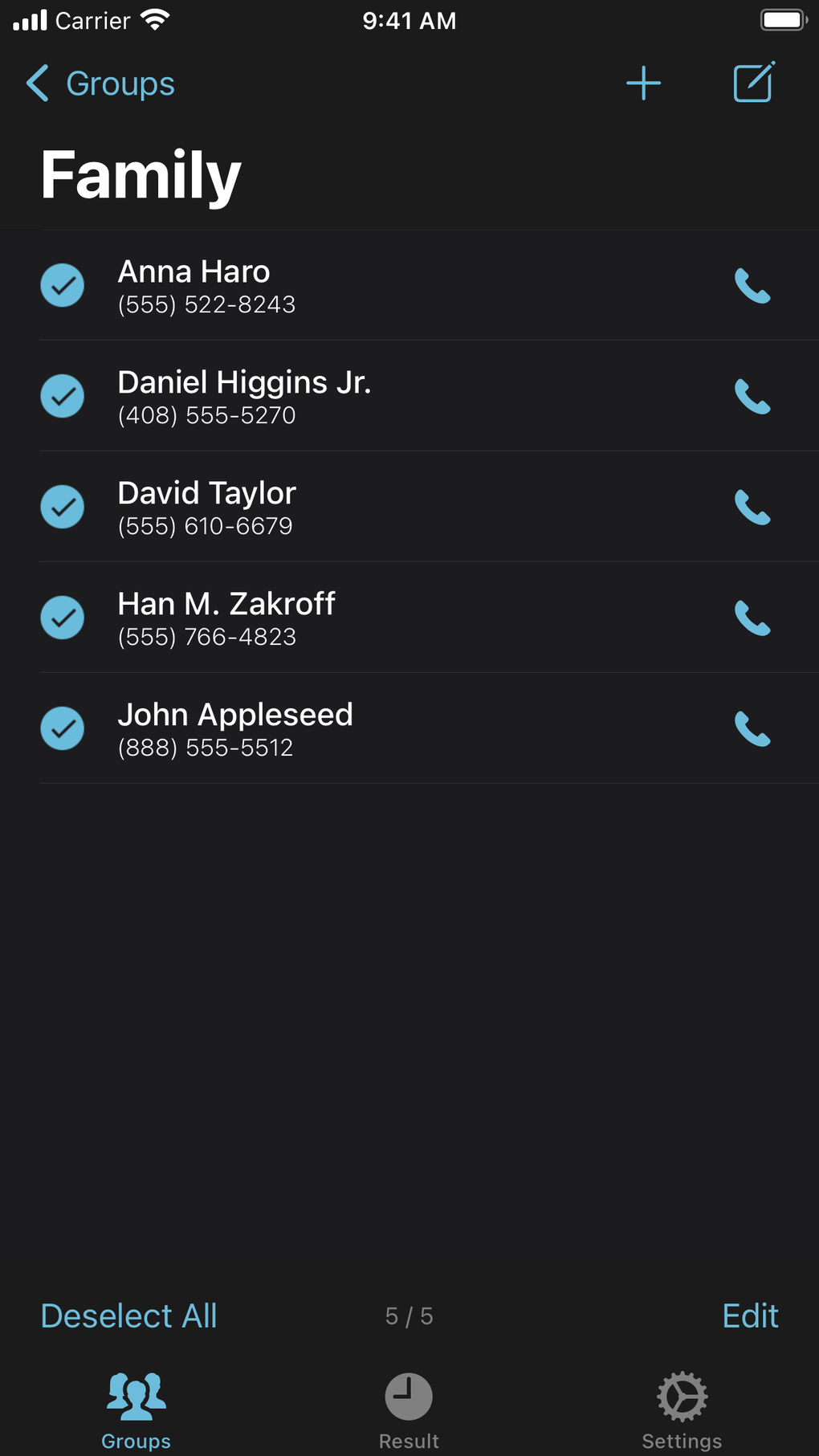Screen dimensions: 819x1456
Task: Add a contact with the plus icon
Action: [643, 84]
